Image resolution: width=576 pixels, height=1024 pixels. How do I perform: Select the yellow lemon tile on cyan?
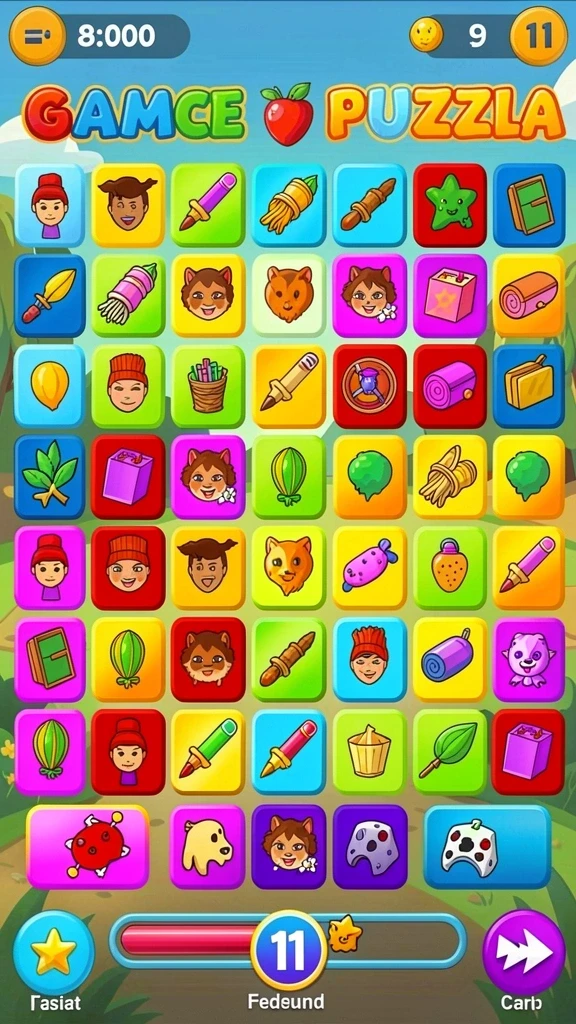50,387
